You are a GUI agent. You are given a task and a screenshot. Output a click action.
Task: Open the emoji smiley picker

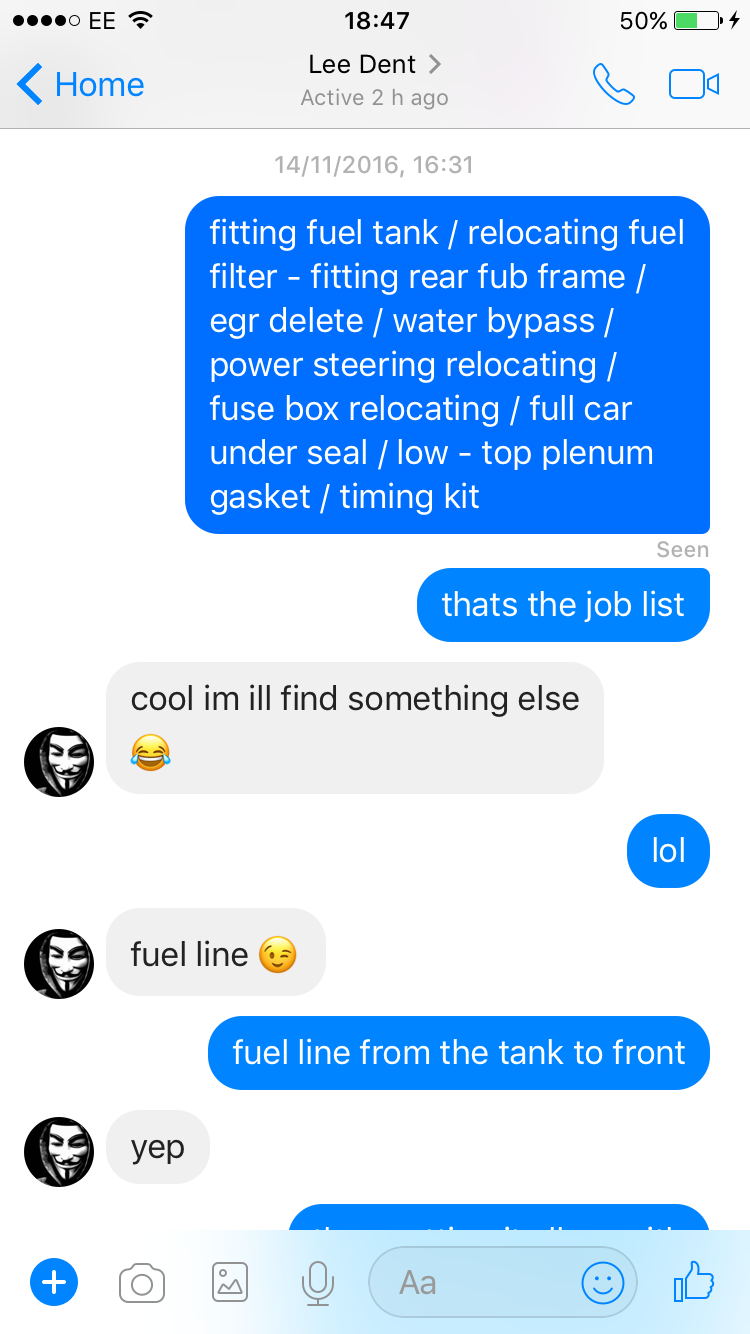coord(603,1282)
